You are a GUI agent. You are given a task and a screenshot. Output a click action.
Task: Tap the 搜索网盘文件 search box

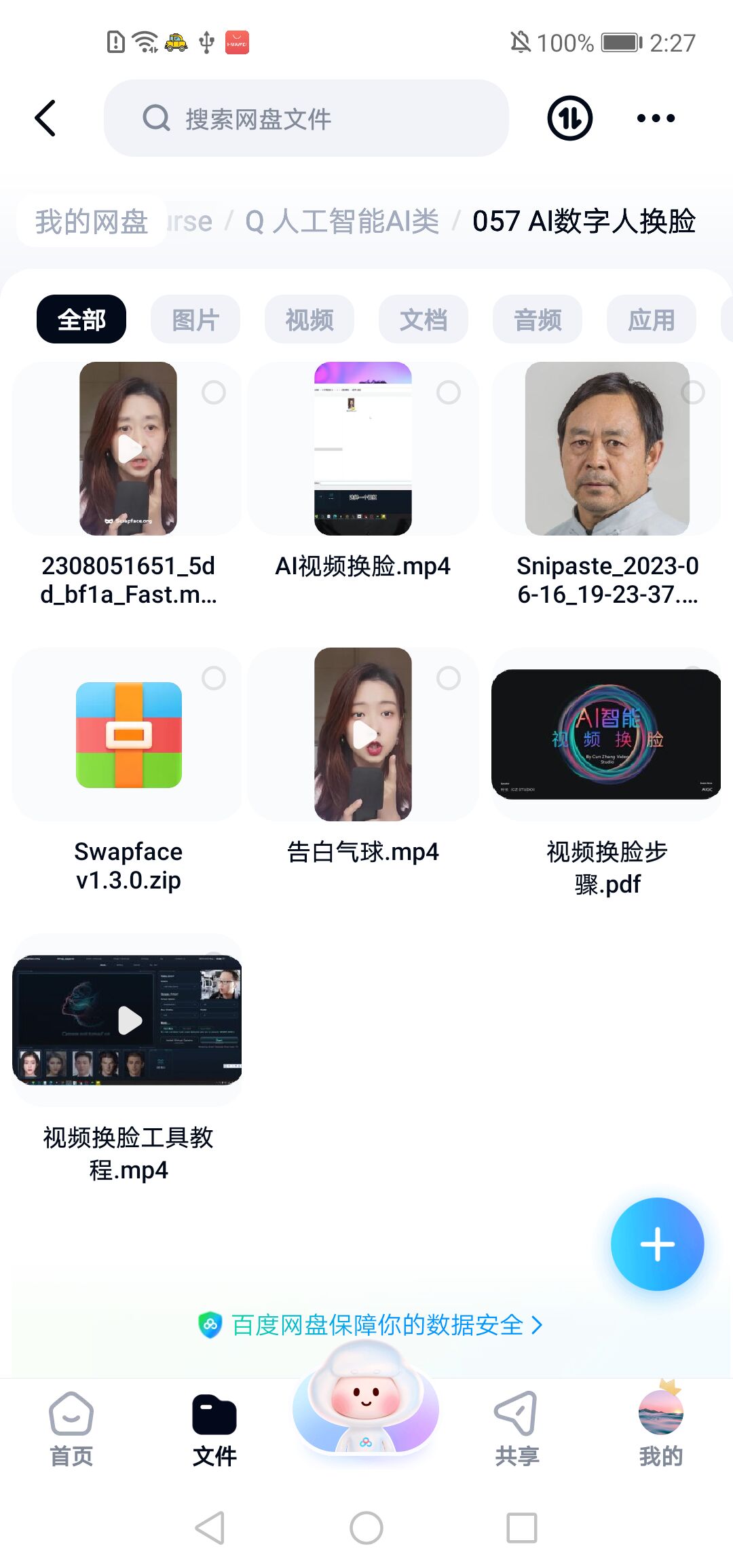(305, 119)
